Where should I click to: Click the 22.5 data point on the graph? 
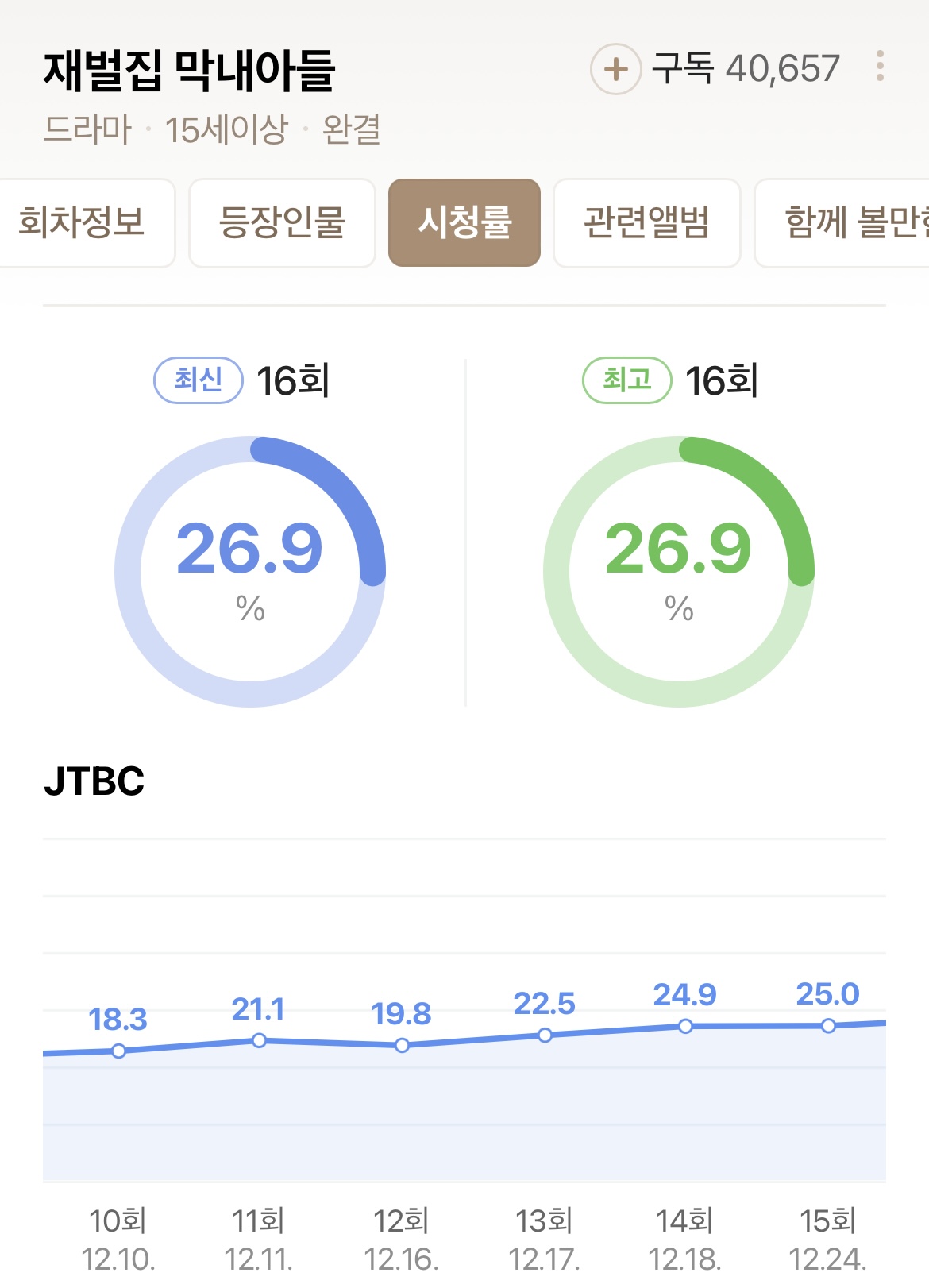545,1035
